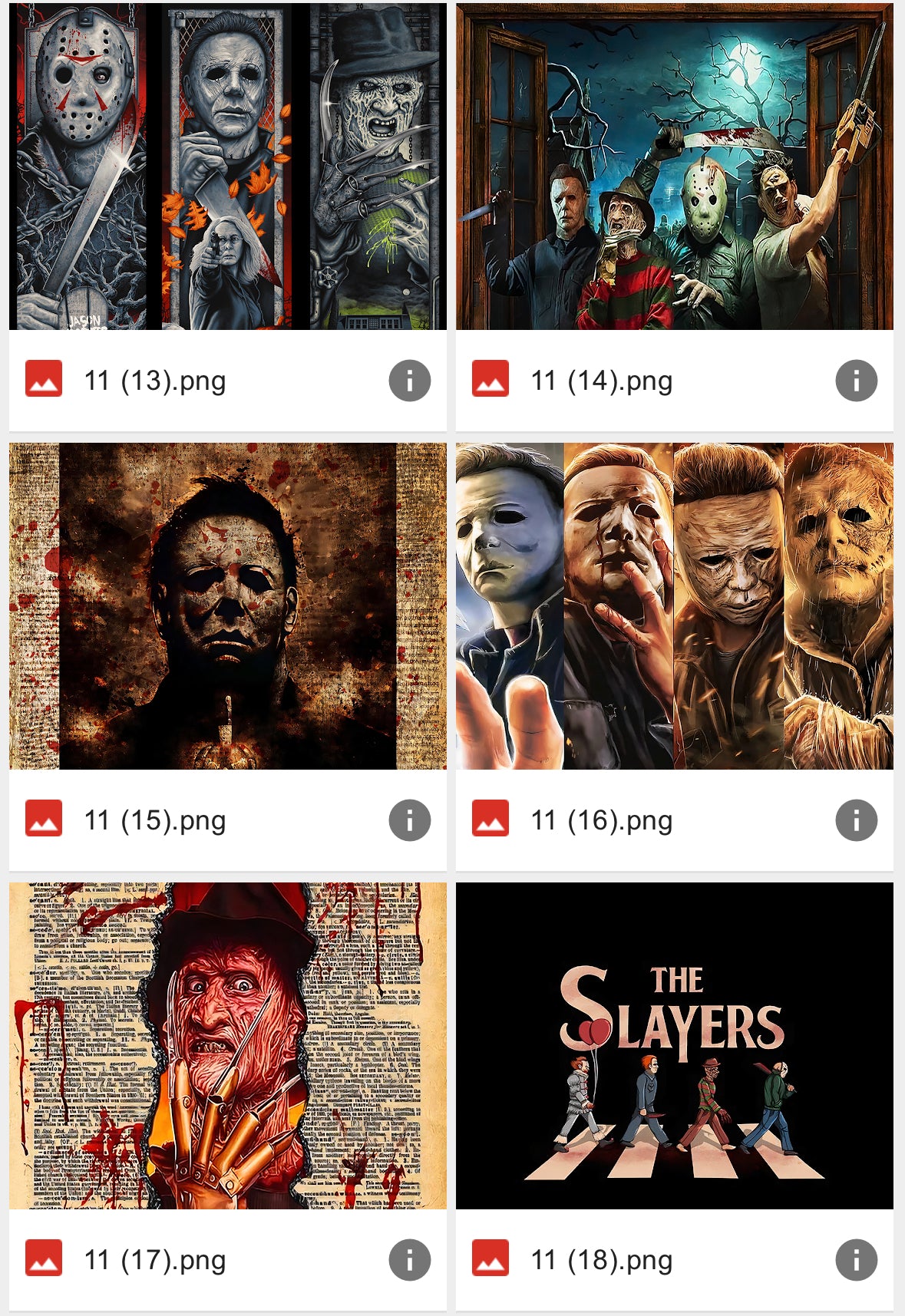Open the 11 (18).png image tile
The height and width of the screenshot is (1316, 905).
674,1045
